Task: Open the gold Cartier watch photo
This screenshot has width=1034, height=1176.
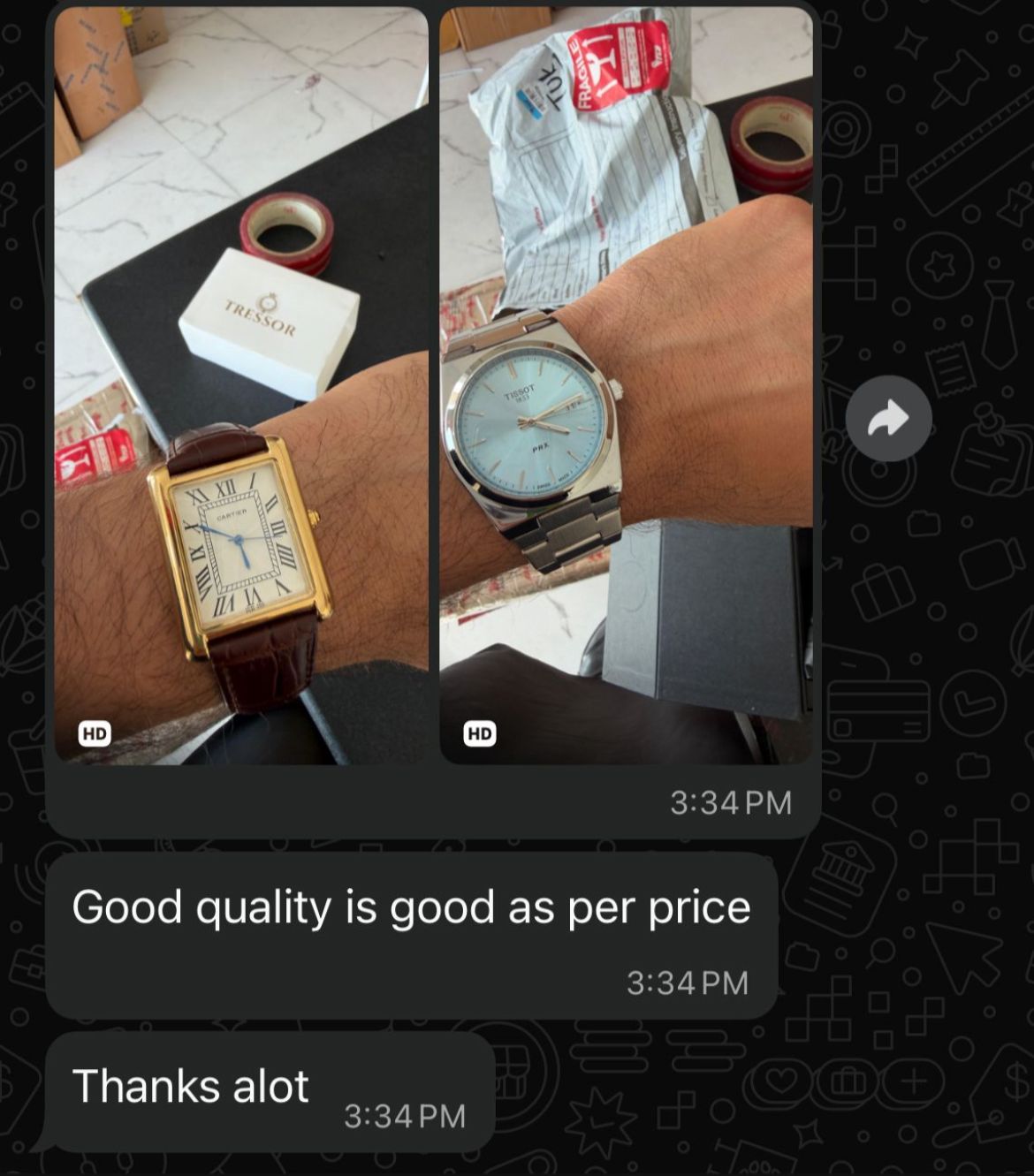Action: [x=241, y=385]
